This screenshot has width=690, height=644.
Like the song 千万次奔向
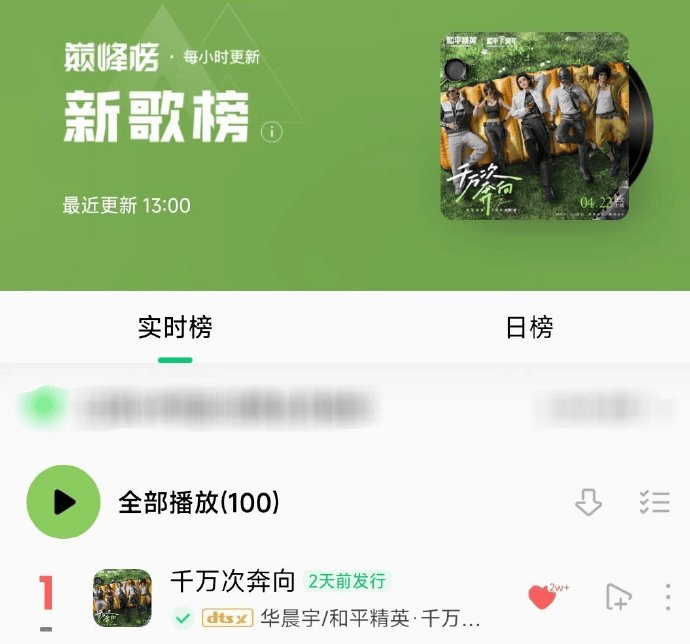(x=542, y=597)
